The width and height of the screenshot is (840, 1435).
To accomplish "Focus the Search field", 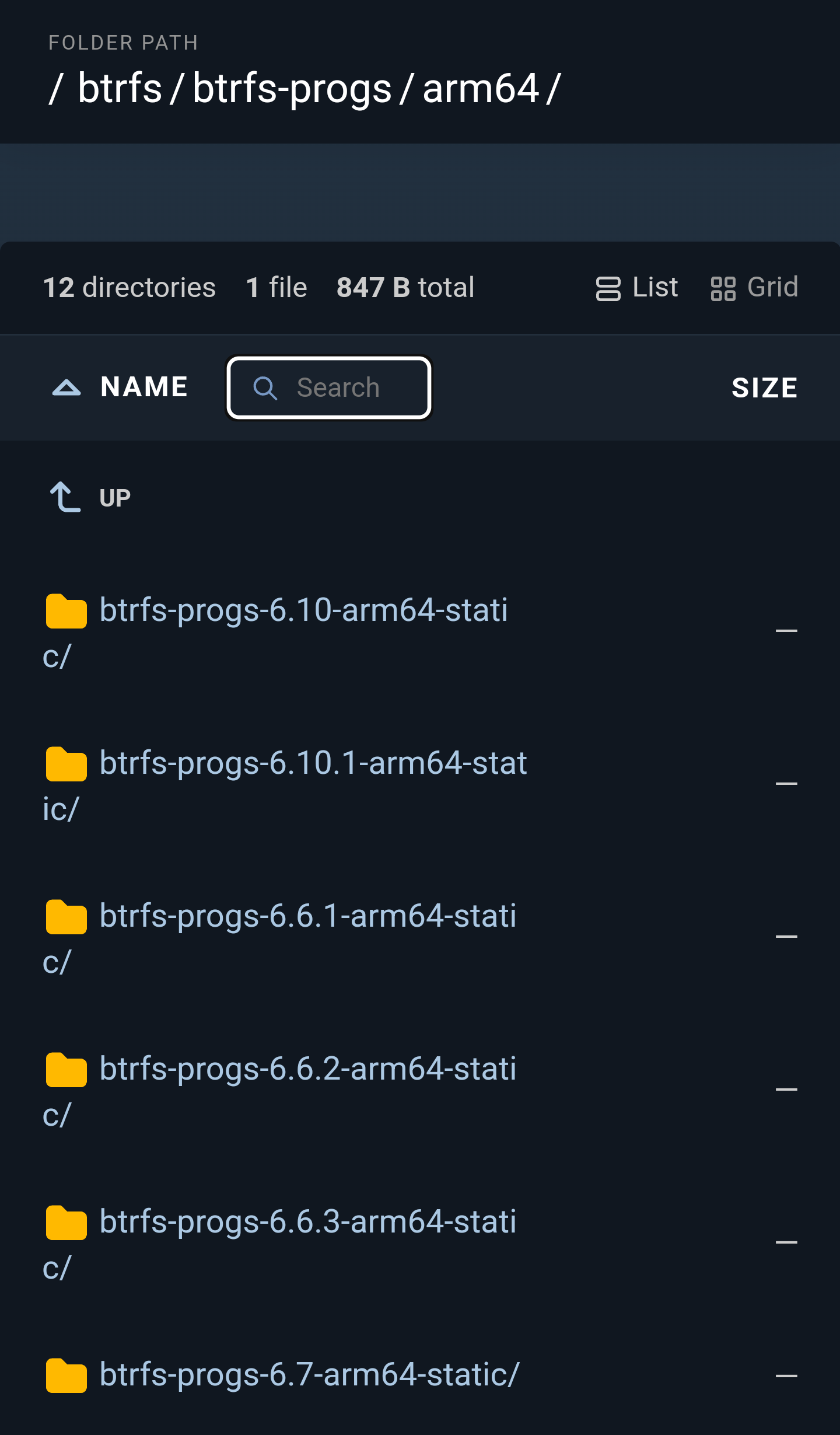I will (329, 387).
